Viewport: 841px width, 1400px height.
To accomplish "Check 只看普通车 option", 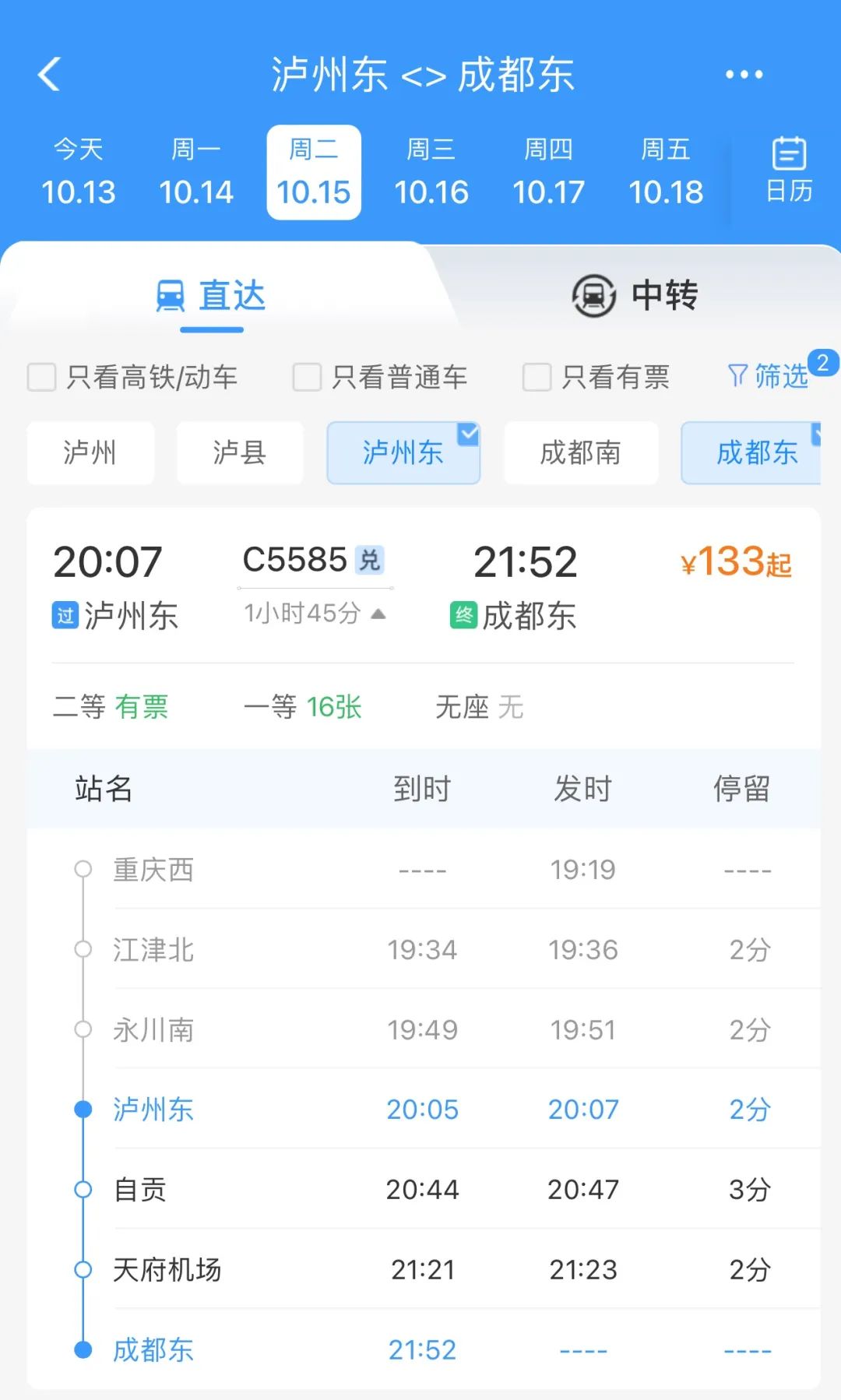I will point(307,378).
